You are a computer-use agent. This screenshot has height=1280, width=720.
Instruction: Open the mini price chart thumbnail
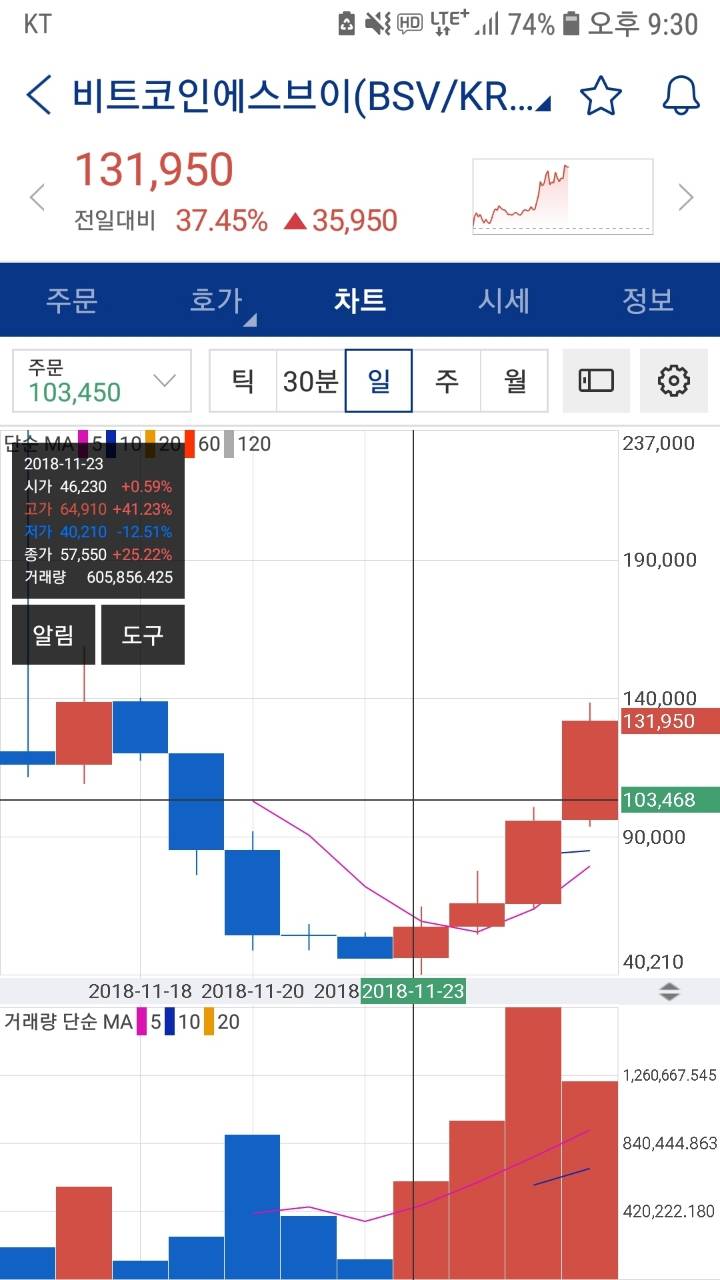pyautogui.click(x=562, y=196)
